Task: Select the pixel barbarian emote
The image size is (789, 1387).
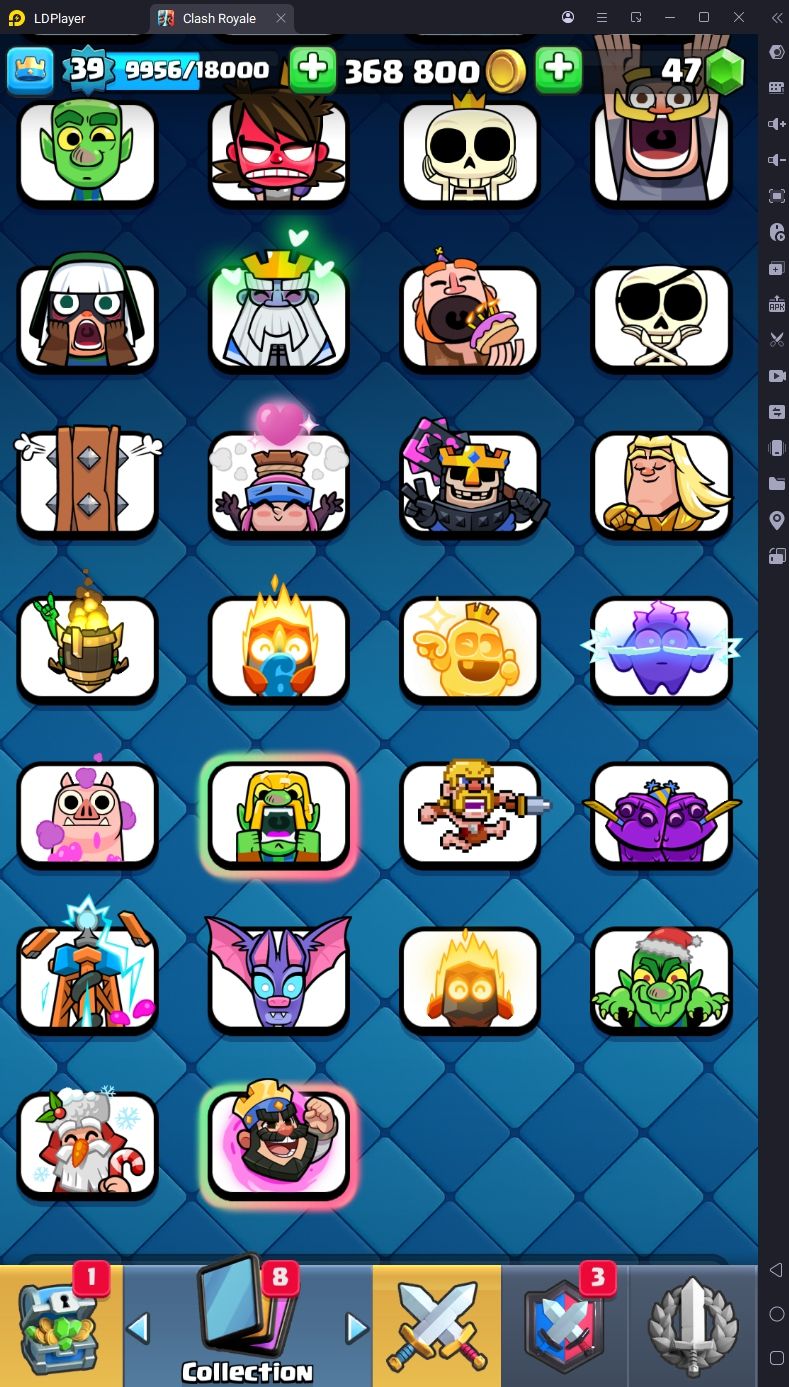Action: (470, 814)
